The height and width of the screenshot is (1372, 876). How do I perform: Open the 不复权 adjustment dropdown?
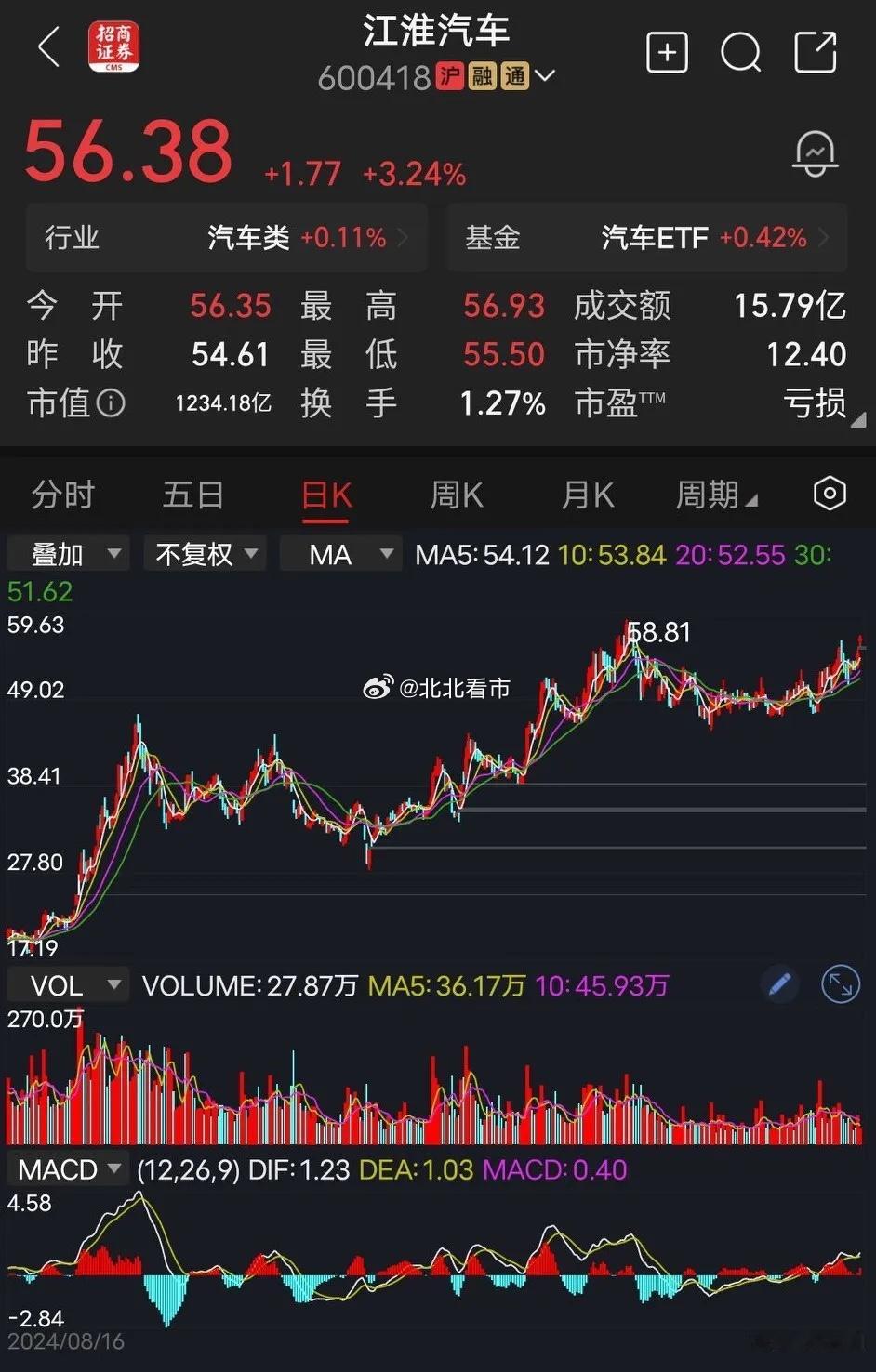pyautogui.click(x=204, y=553)
